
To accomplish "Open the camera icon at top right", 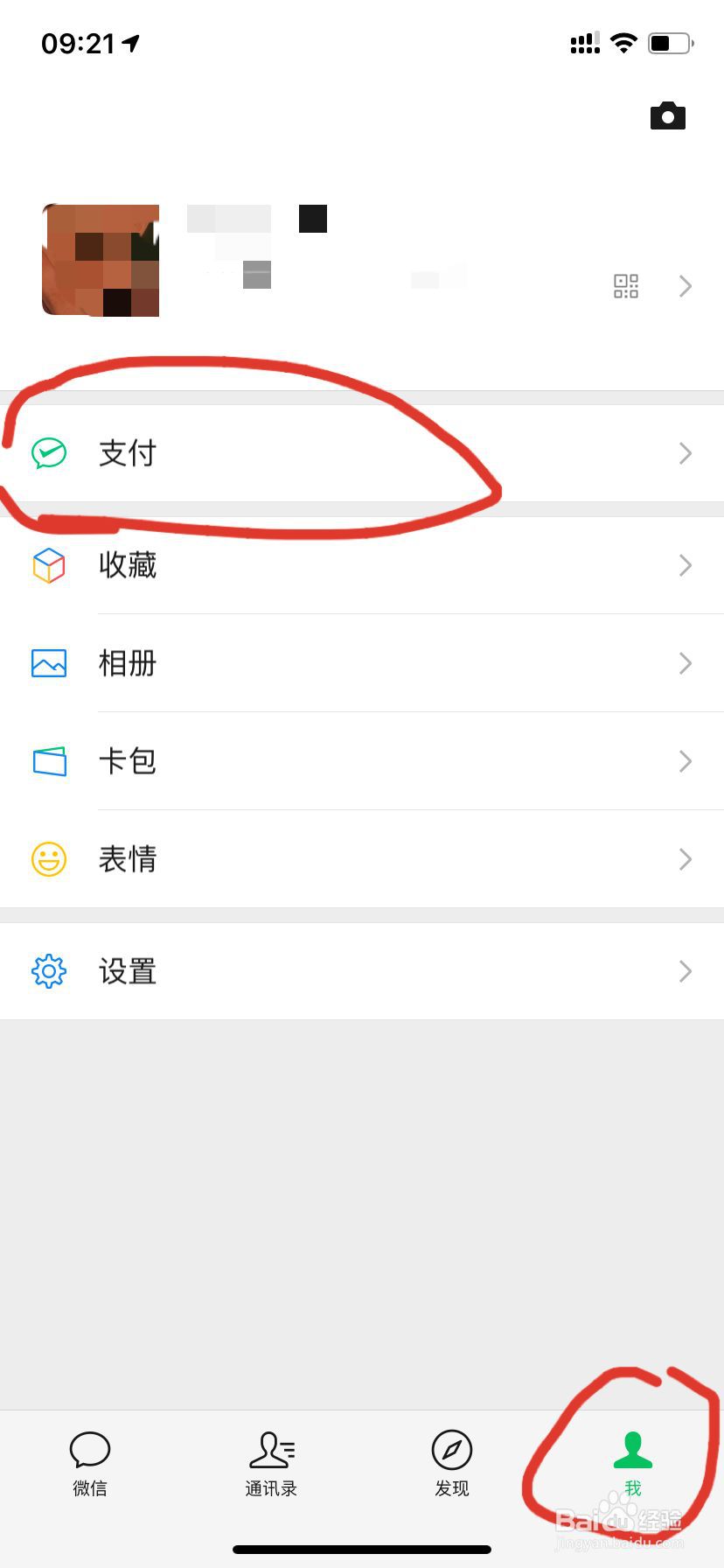I will coord(668,115).
